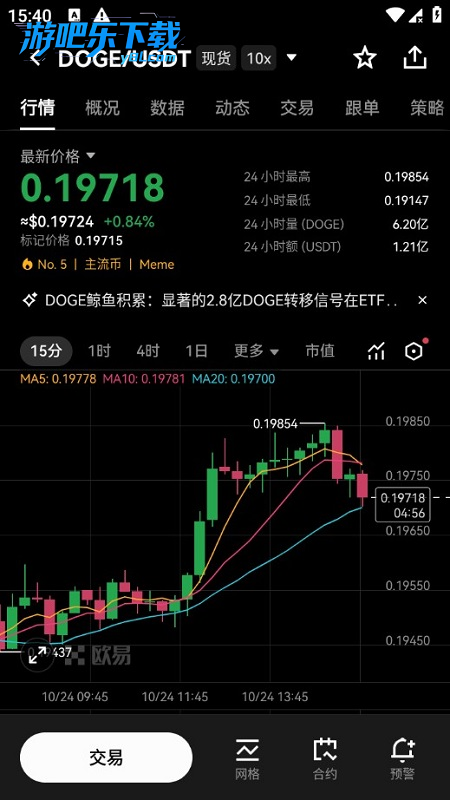Open the 数据 tab
The image size is (450, 800).
click(x=167, y=108)
